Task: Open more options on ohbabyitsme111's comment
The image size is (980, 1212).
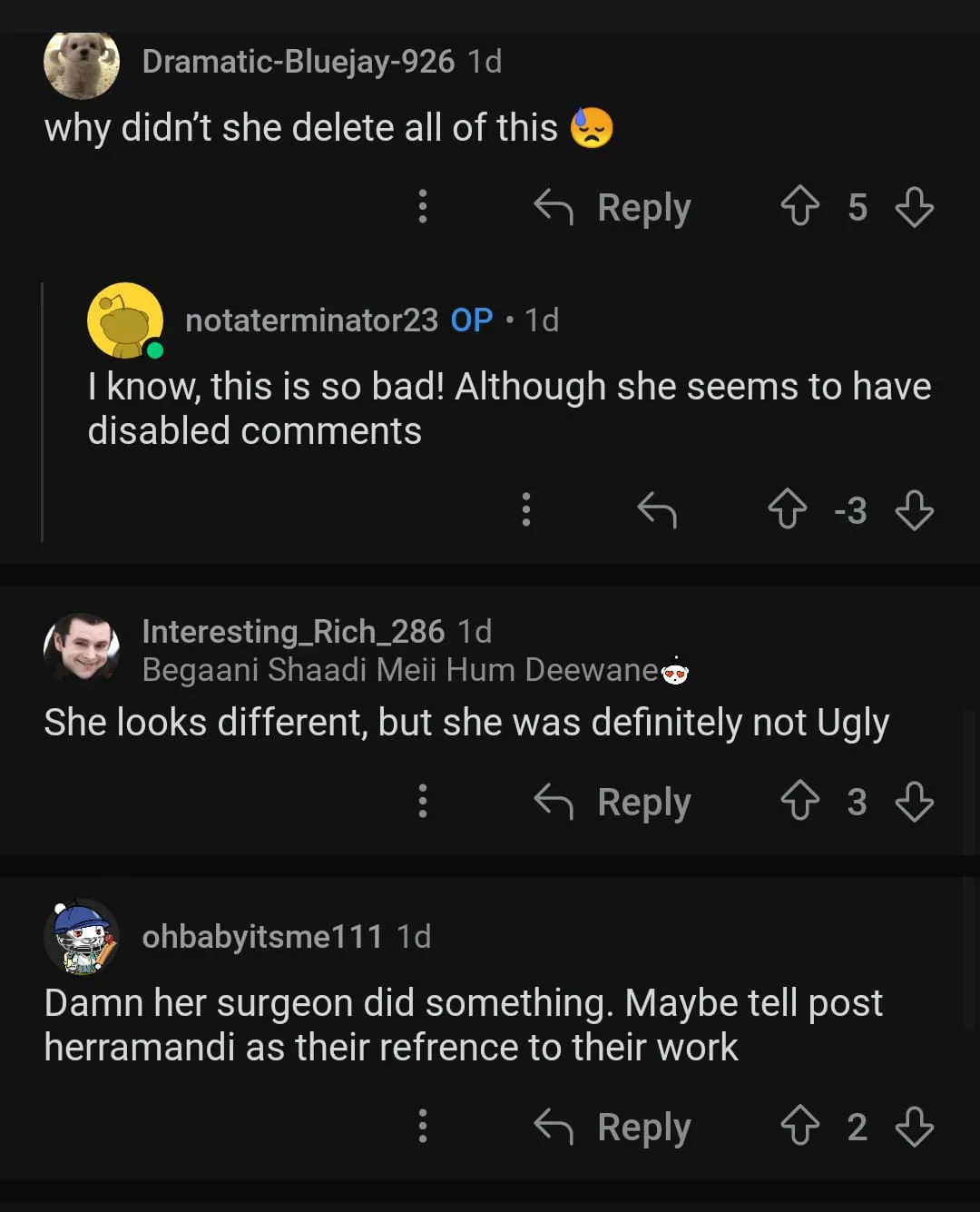Action: (x=422, y=1127)
